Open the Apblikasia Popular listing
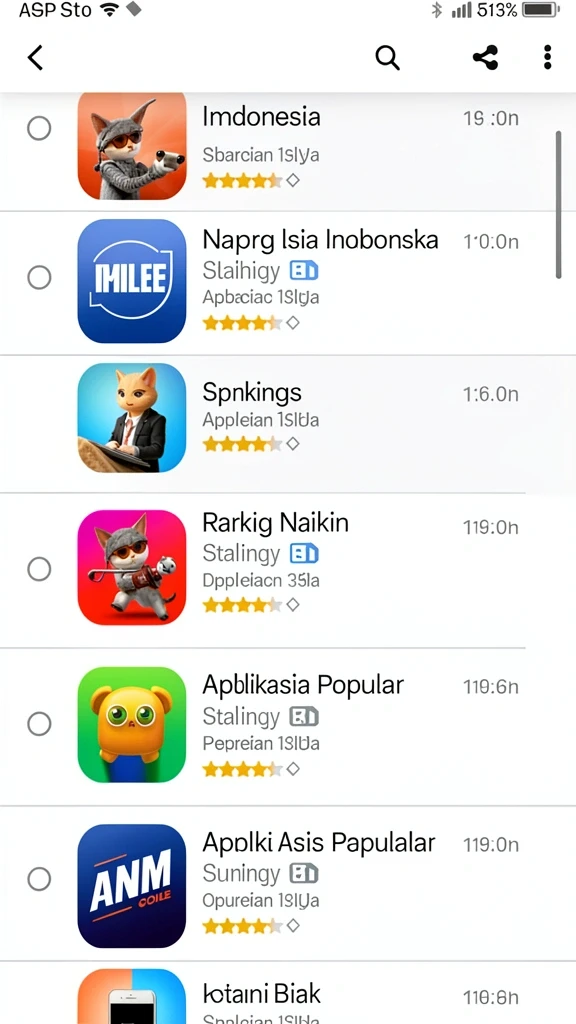Image resolution: width=576 pixels, height=1024 pixels. (x=288, y=728)
